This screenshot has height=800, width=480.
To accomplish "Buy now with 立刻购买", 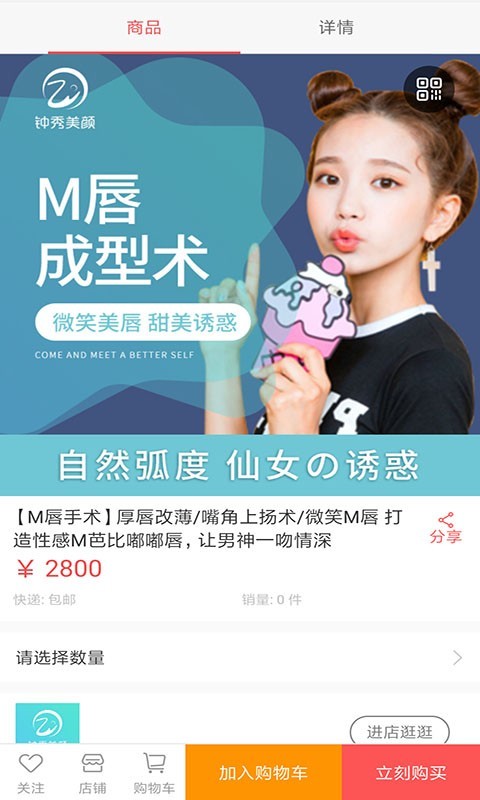I will (x=411, y=772).
